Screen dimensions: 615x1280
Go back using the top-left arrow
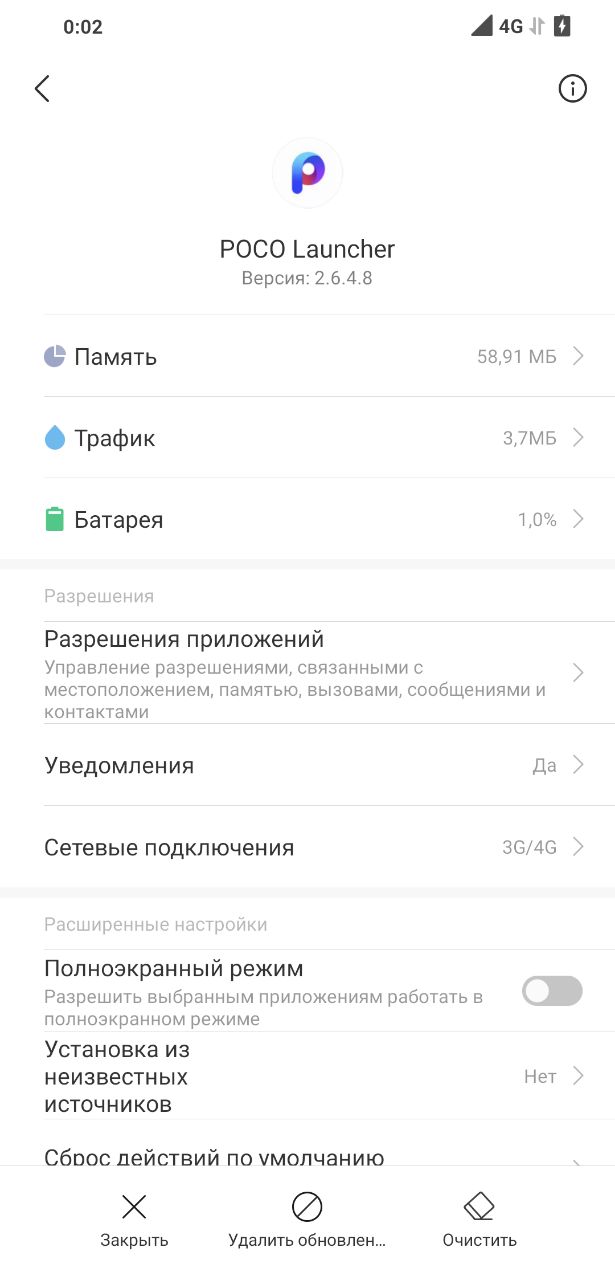(42, 89)
